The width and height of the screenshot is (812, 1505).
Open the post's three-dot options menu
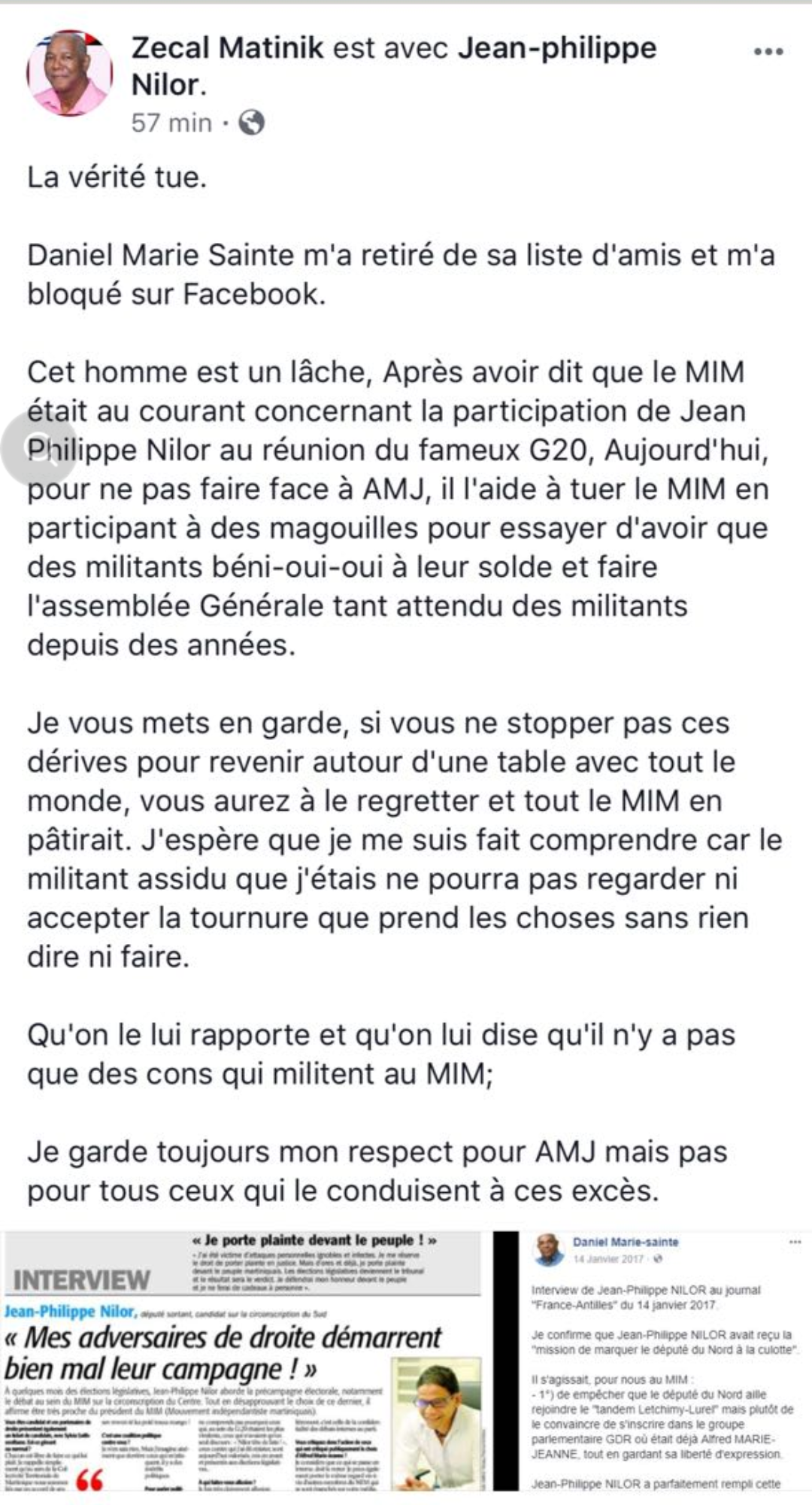pos(768,52)
